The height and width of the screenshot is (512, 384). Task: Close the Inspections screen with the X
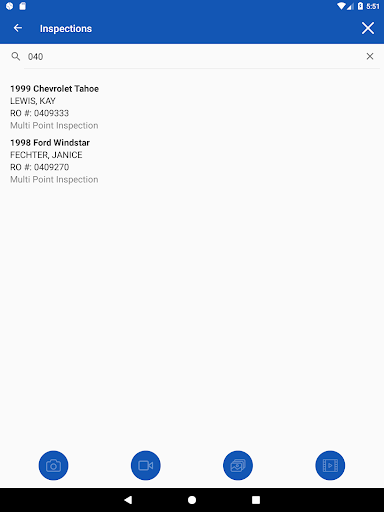(x=368, y=28)
